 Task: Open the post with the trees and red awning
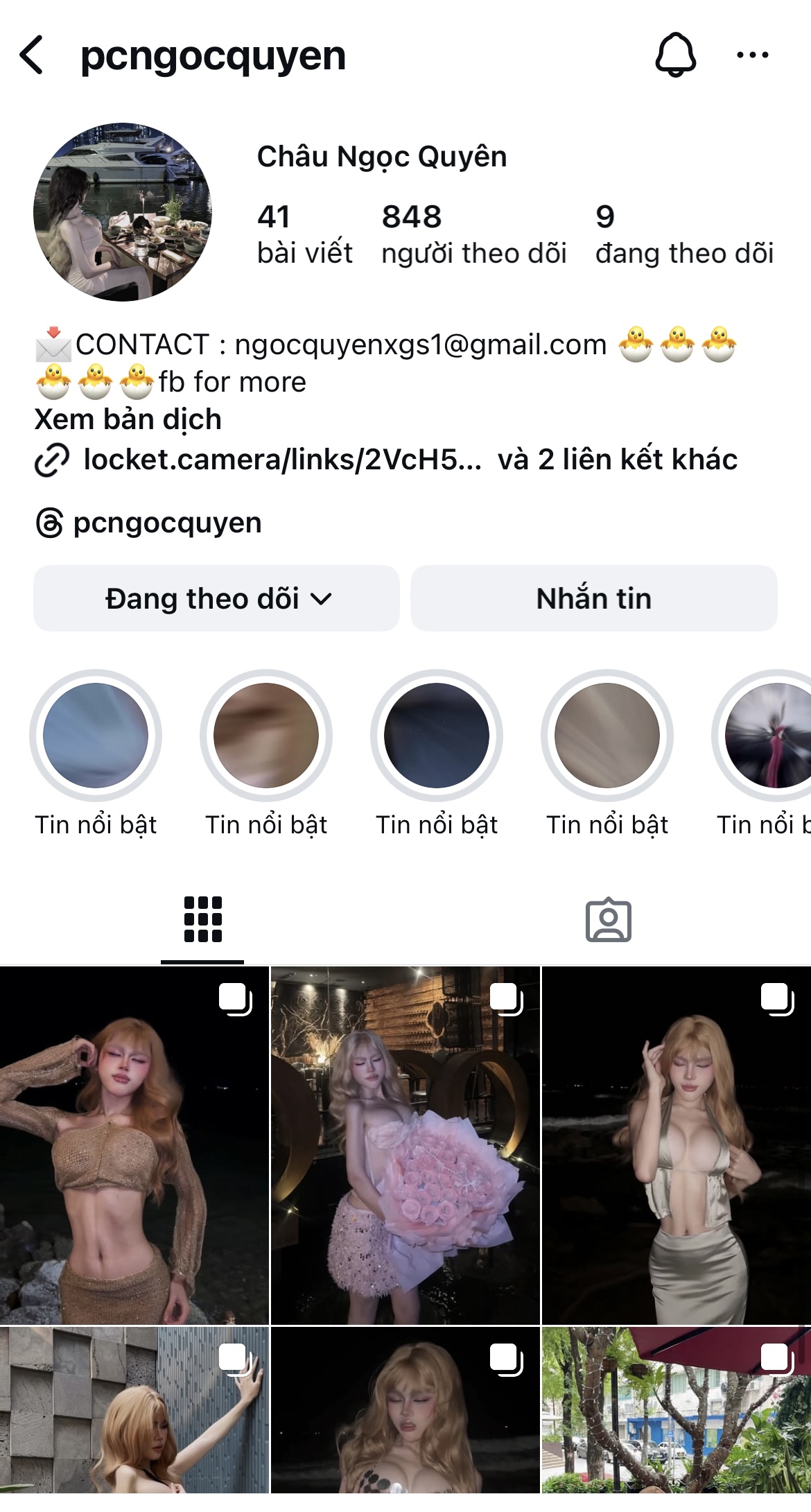(677, 1411)
